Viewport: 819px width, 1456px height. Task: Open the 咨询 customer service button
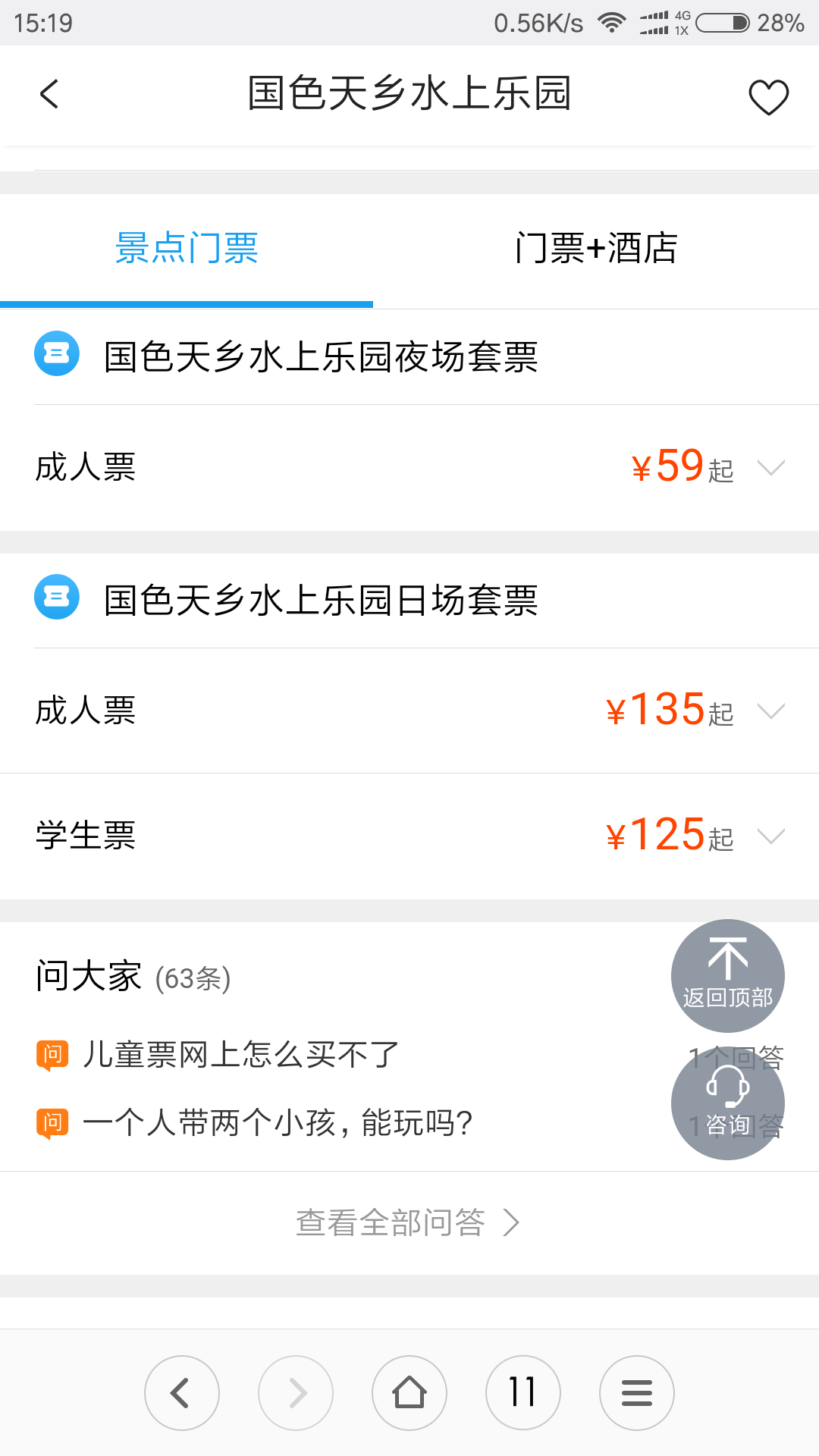pyautogui.click(x=728, y=1103)
